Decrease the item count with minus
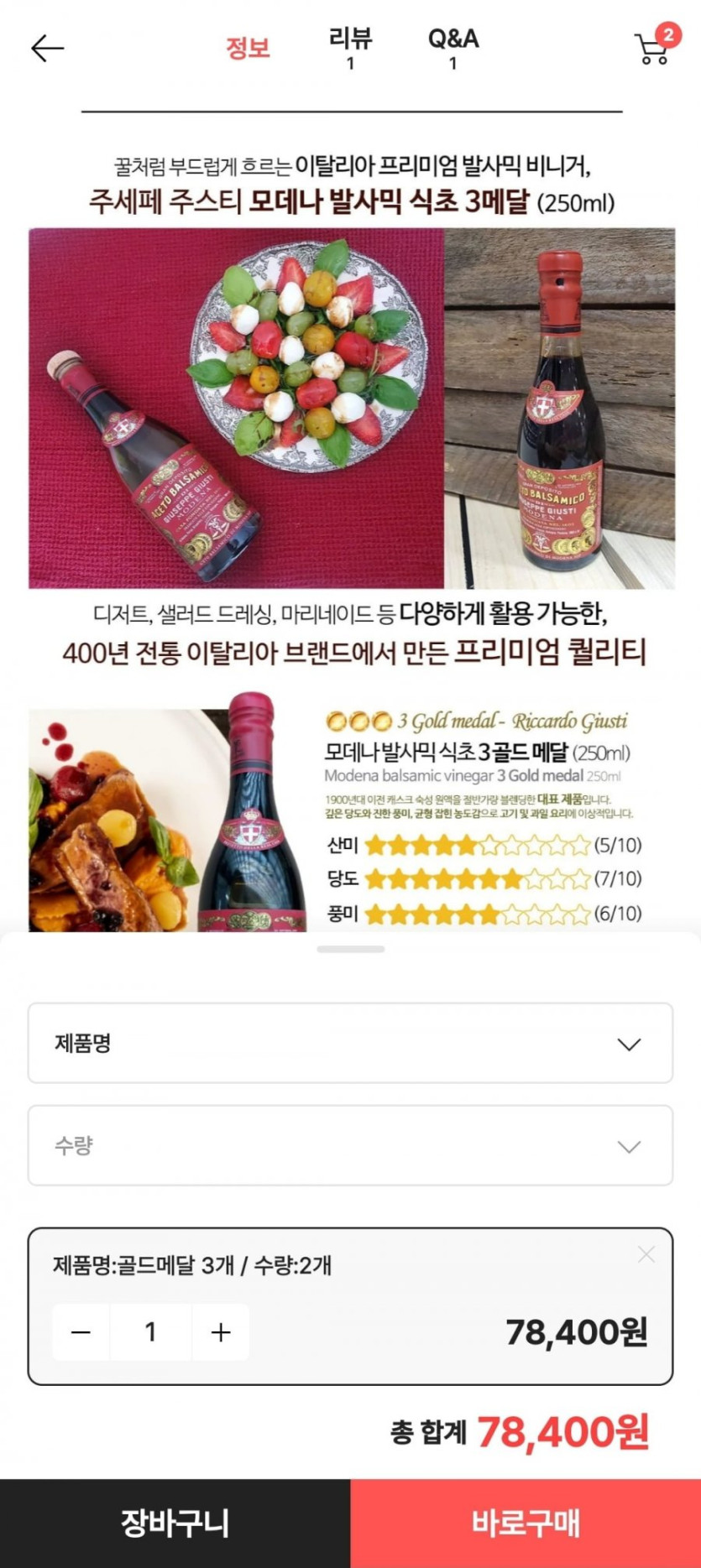 click(x=81, y=1331)
